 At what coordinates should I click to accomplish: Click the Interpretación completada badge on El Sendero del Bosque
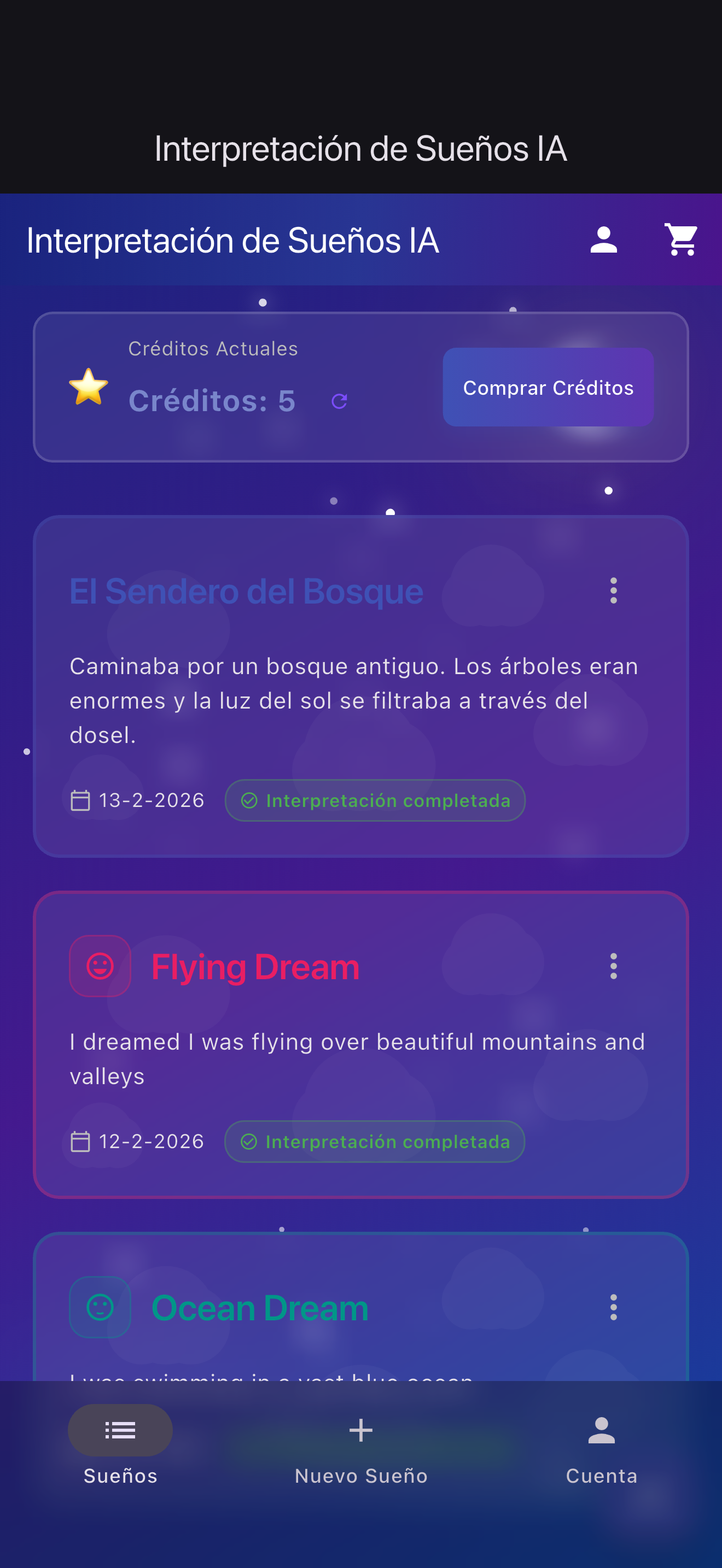[374, 800]
